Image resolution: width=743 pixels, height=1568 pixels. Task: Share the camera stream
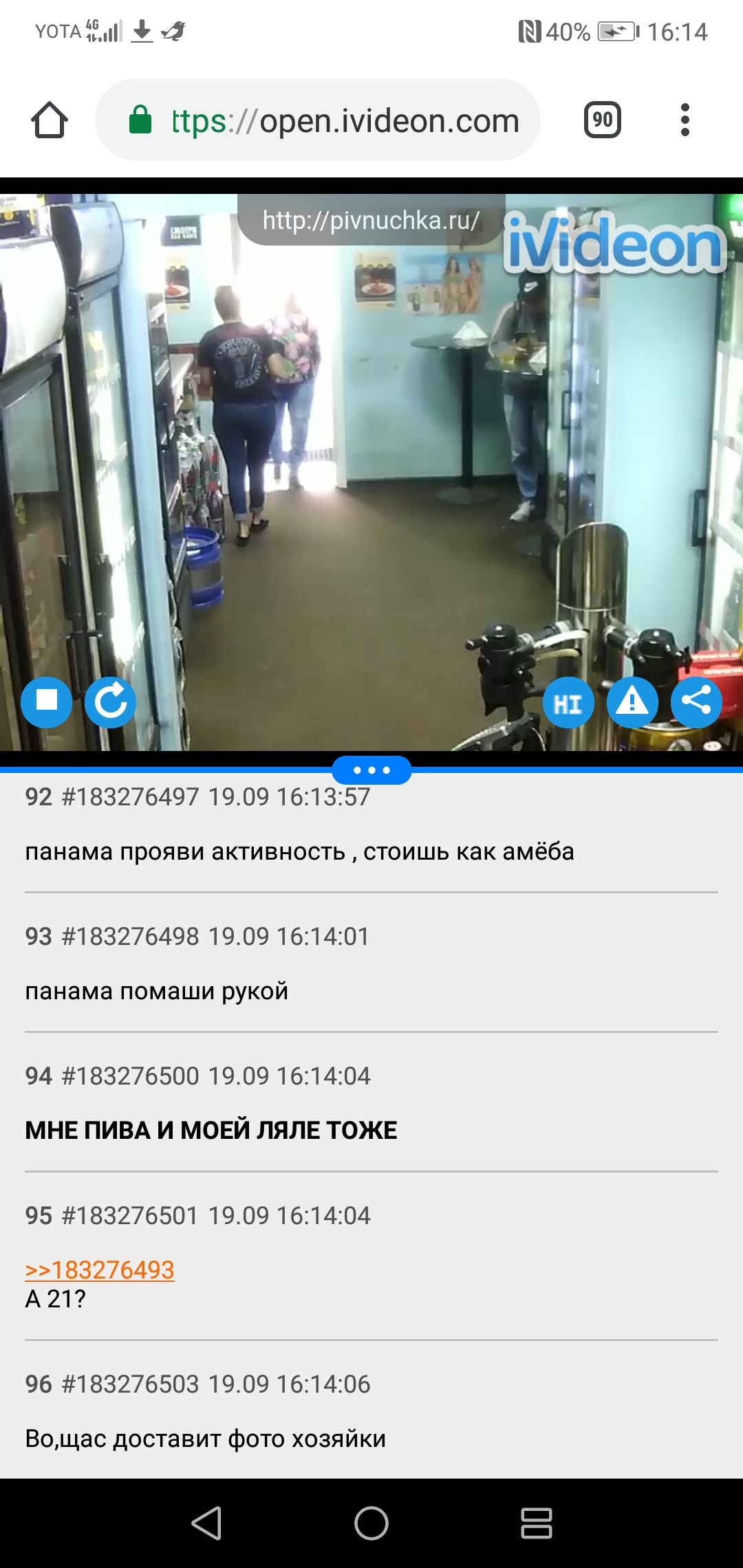pos(696,701)
